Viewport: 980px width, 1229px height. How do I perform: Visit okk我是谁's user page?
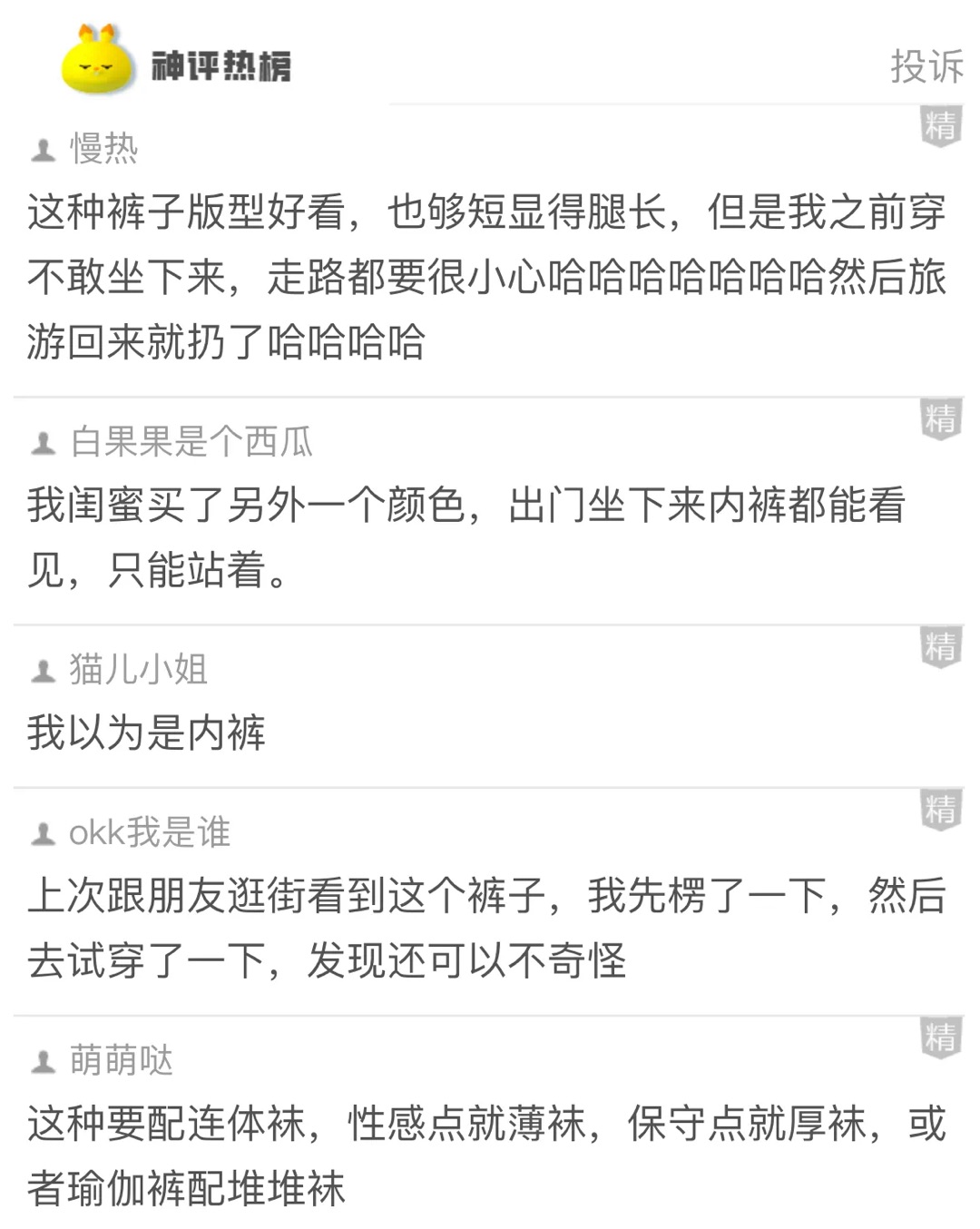click(149, 832)
